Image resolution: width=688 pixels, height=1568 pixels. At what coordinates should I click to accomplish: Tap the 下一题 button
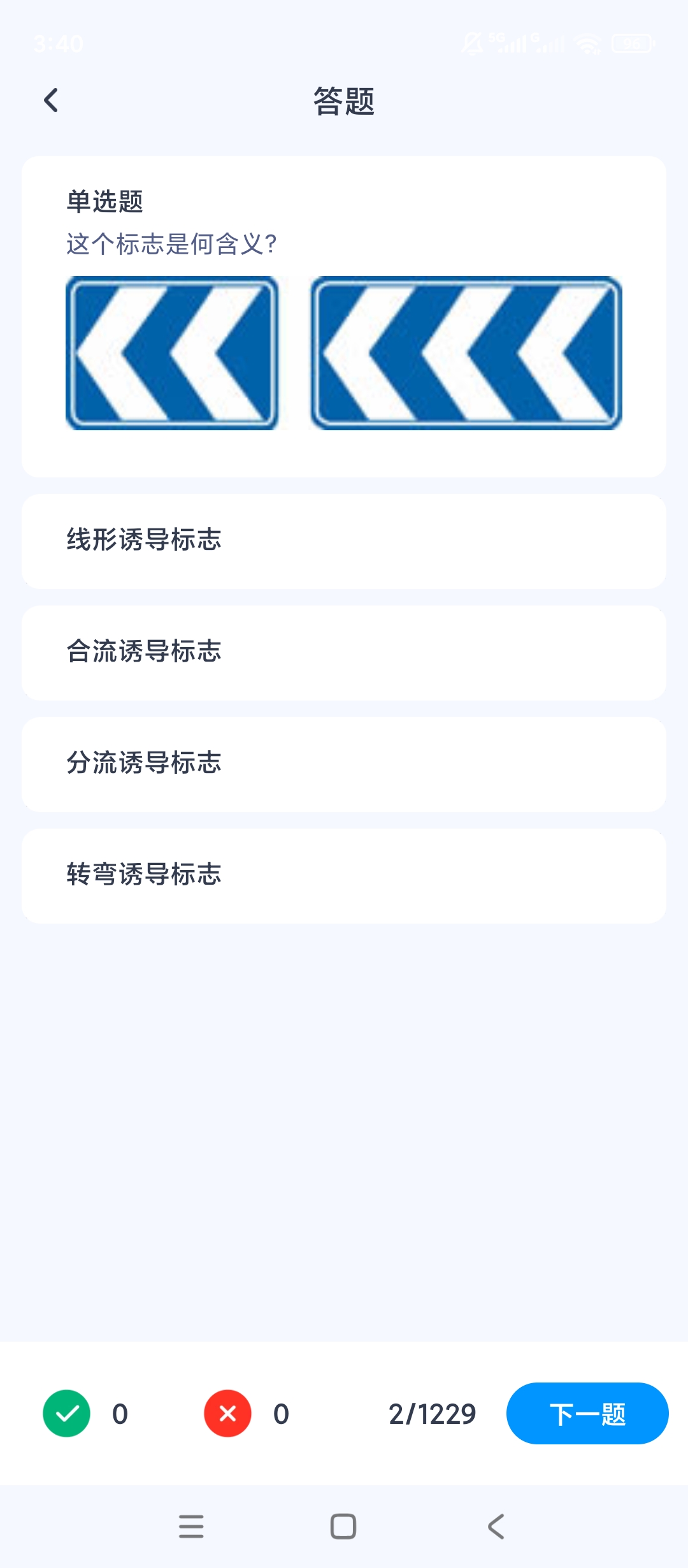[x=587, y=1413]
